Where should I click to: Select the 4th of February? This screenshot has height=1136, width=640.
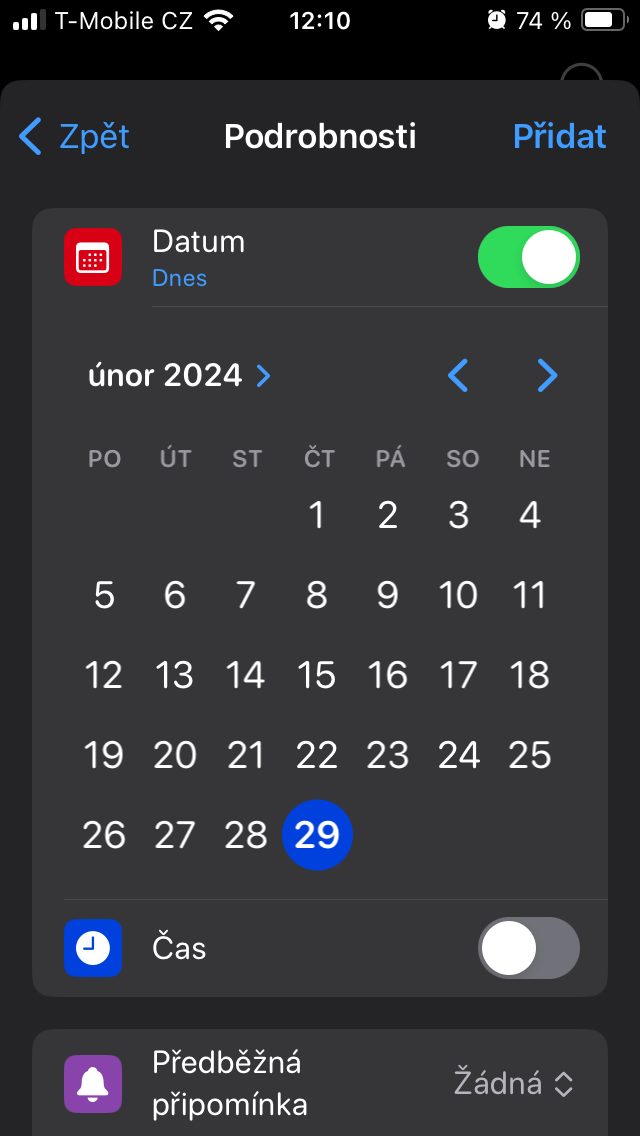click(530, 515)
